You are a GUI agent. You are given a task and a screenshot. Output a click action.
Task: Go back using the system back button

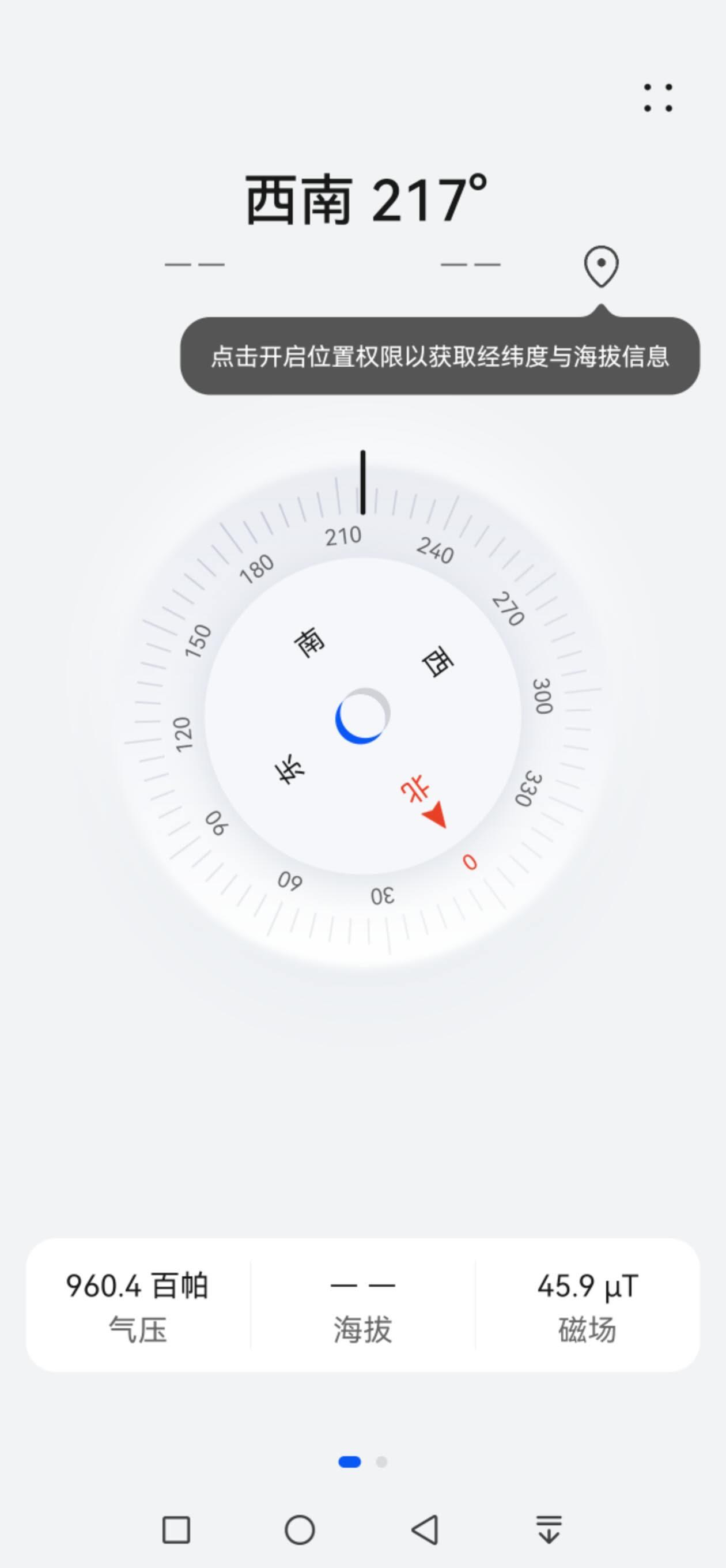click(x=425, y=1529)
